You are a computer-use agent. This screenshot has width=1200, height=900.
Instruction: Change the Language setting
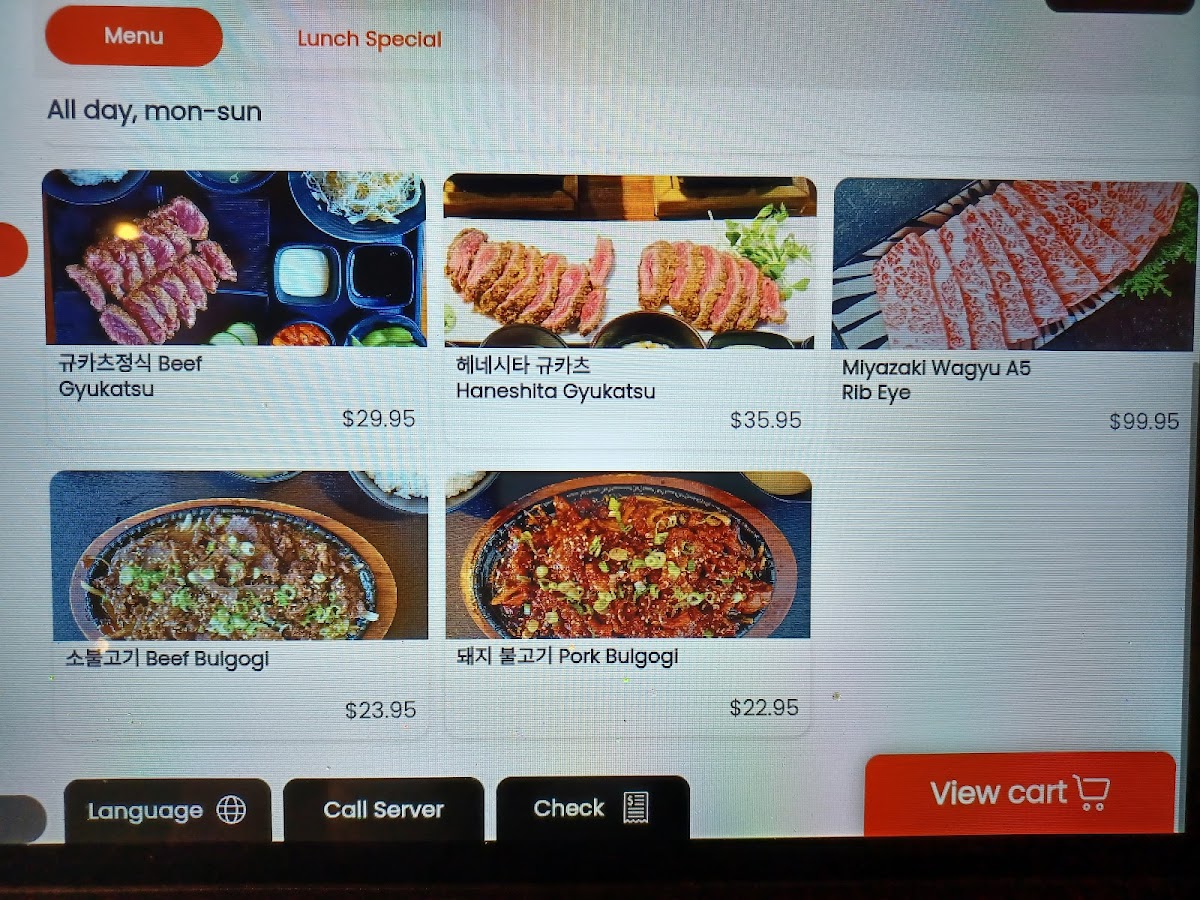[167, 811]
